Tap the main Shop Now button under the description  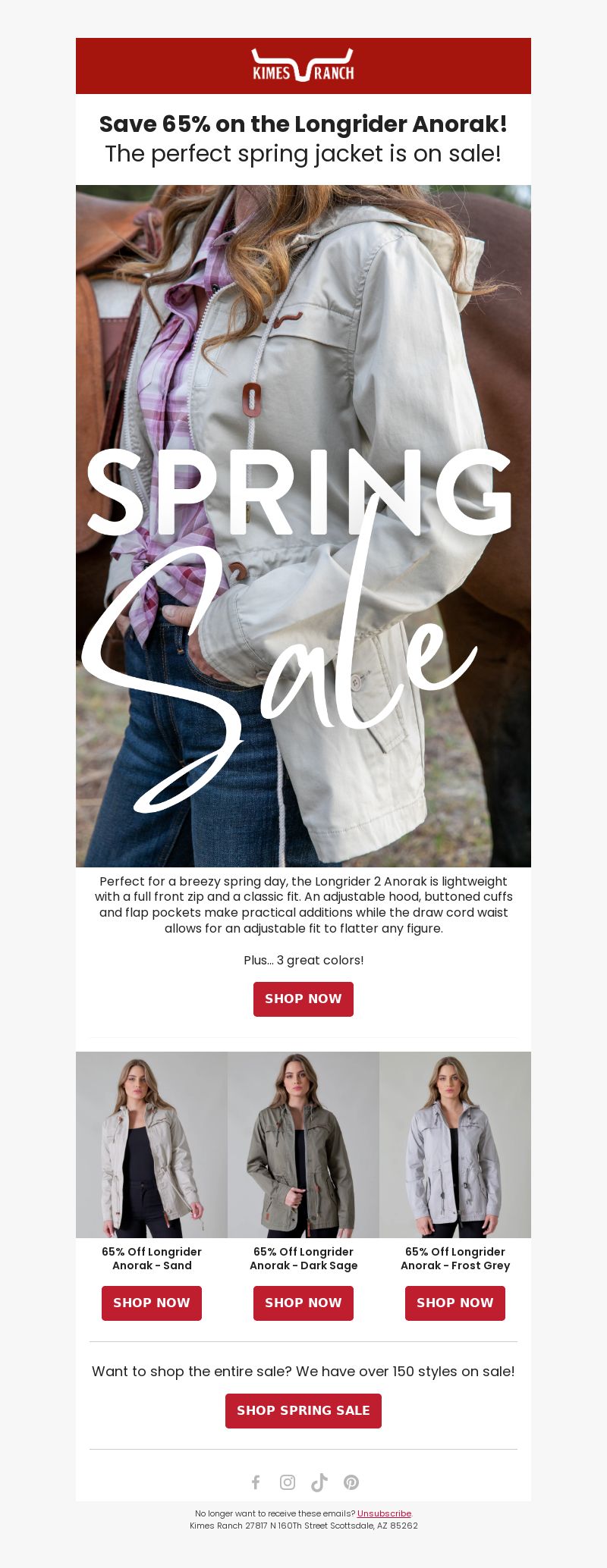pos(303,999)
